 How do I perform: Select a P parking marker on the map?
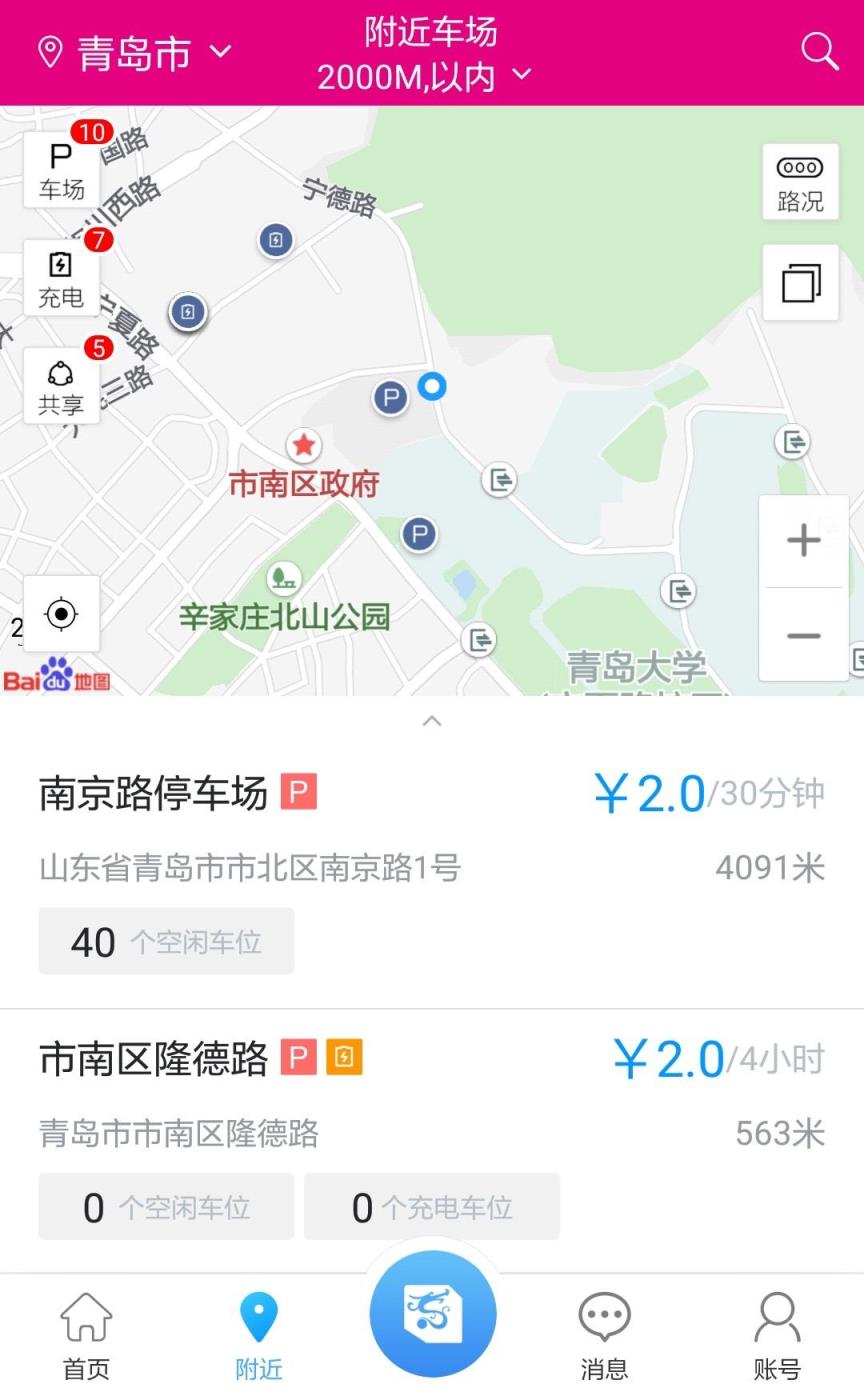[390, 397]
